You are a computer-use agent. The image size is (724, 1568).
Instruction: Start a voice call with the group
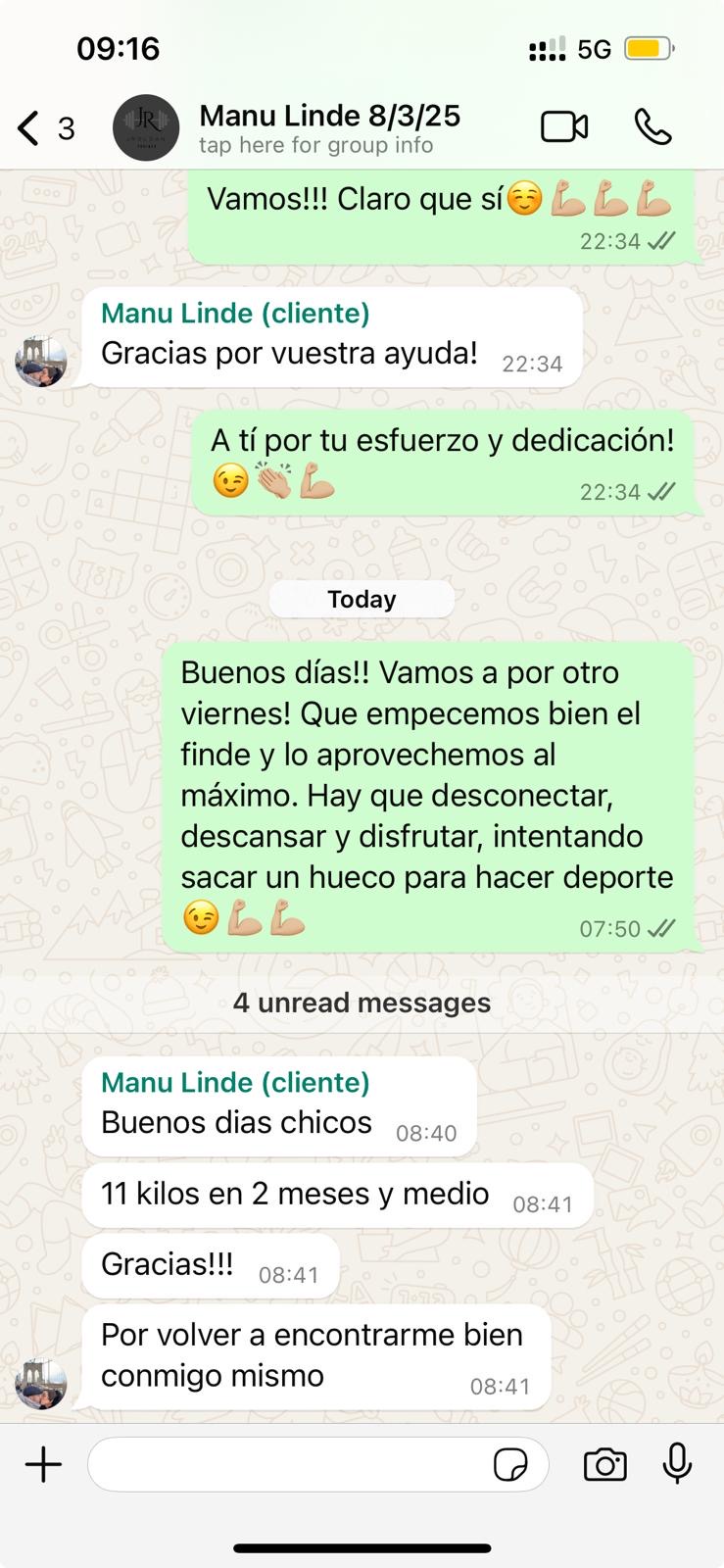point(652,127)
